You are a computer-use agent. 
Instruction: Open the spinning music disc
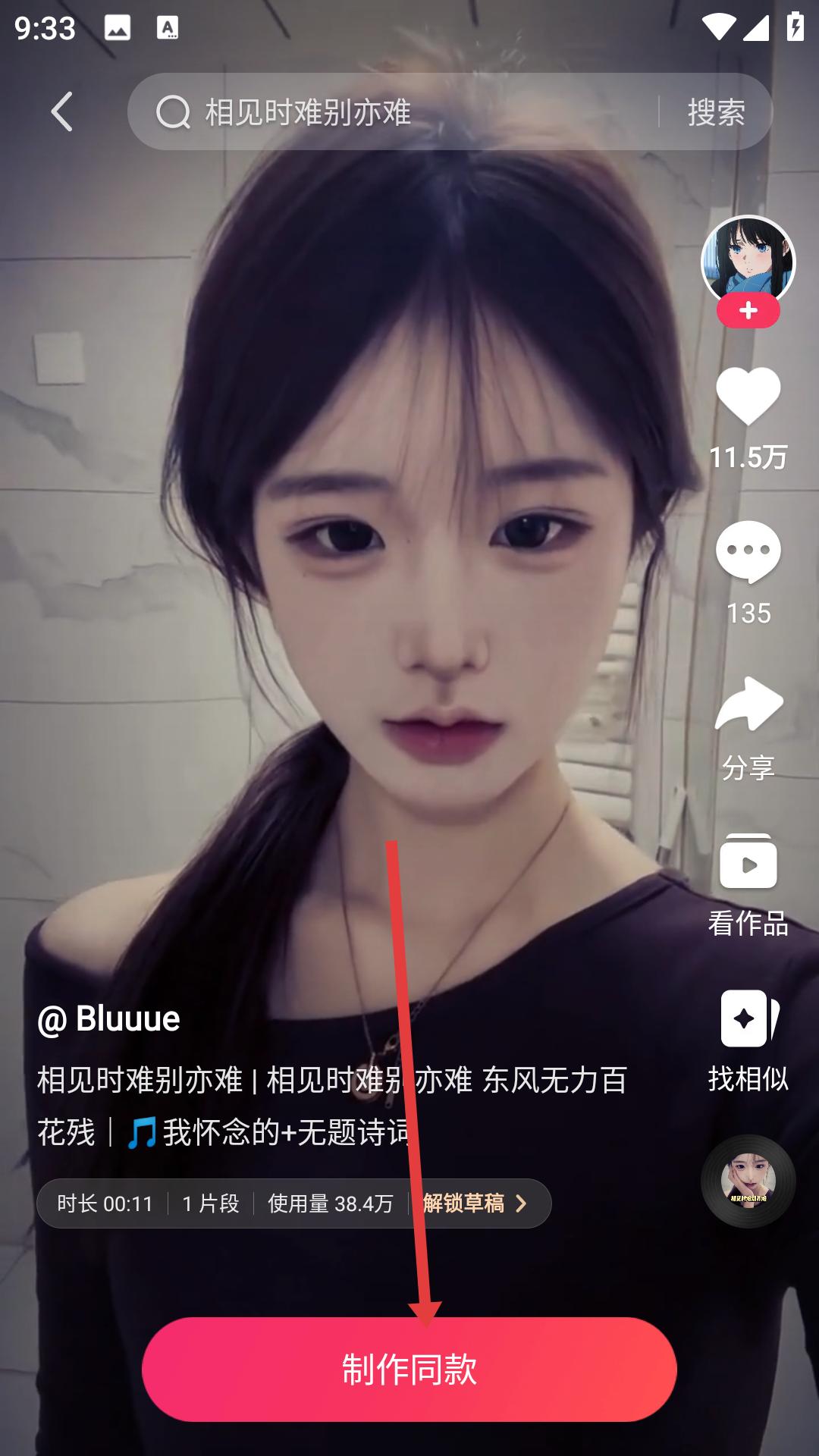coord(748,1181)
